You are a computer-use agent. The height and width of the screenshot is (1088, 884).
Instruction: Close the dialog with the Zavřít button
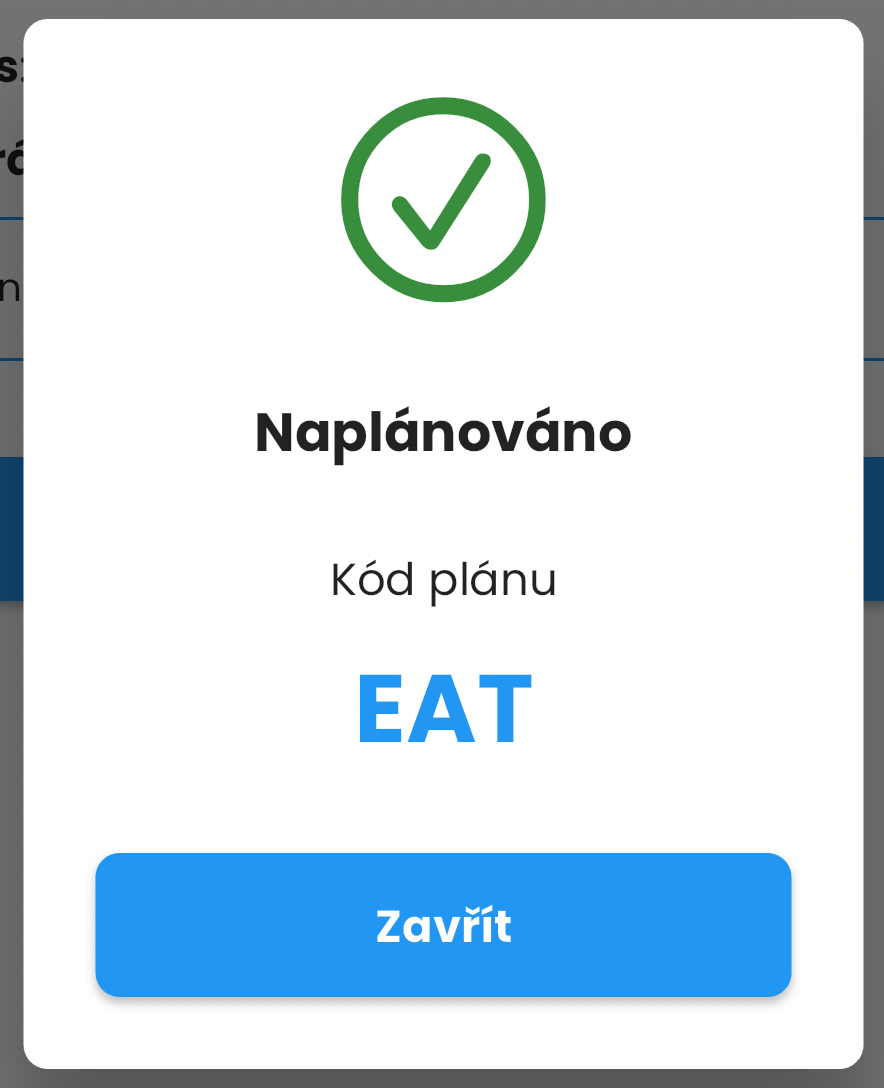tap(443, 925)
